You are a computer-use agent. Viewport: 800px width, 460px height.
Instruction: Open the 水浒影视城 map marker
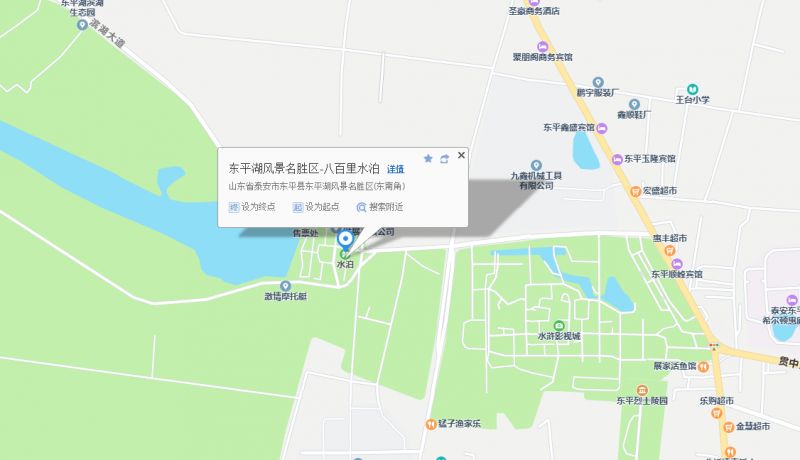point(559,326)
